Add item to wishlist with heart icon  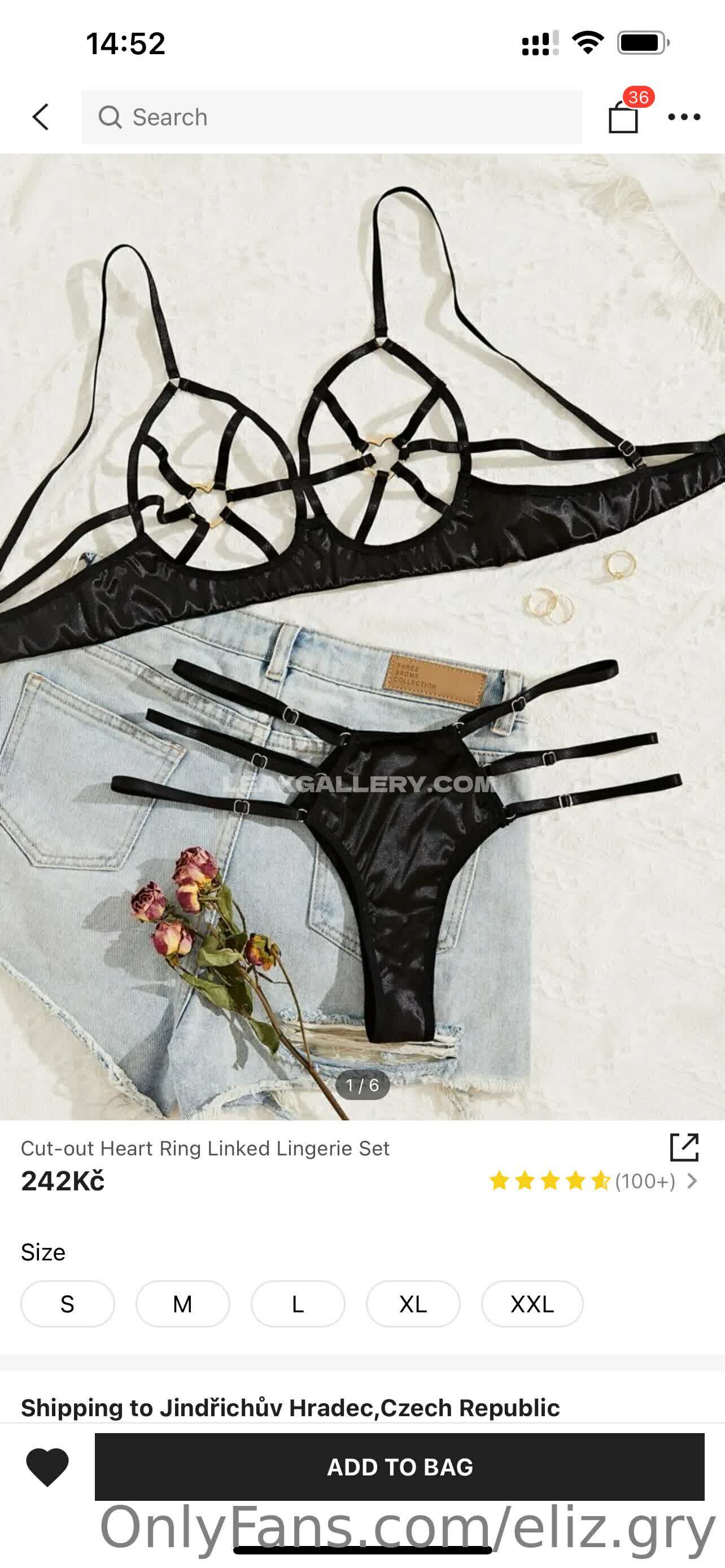47,1466
